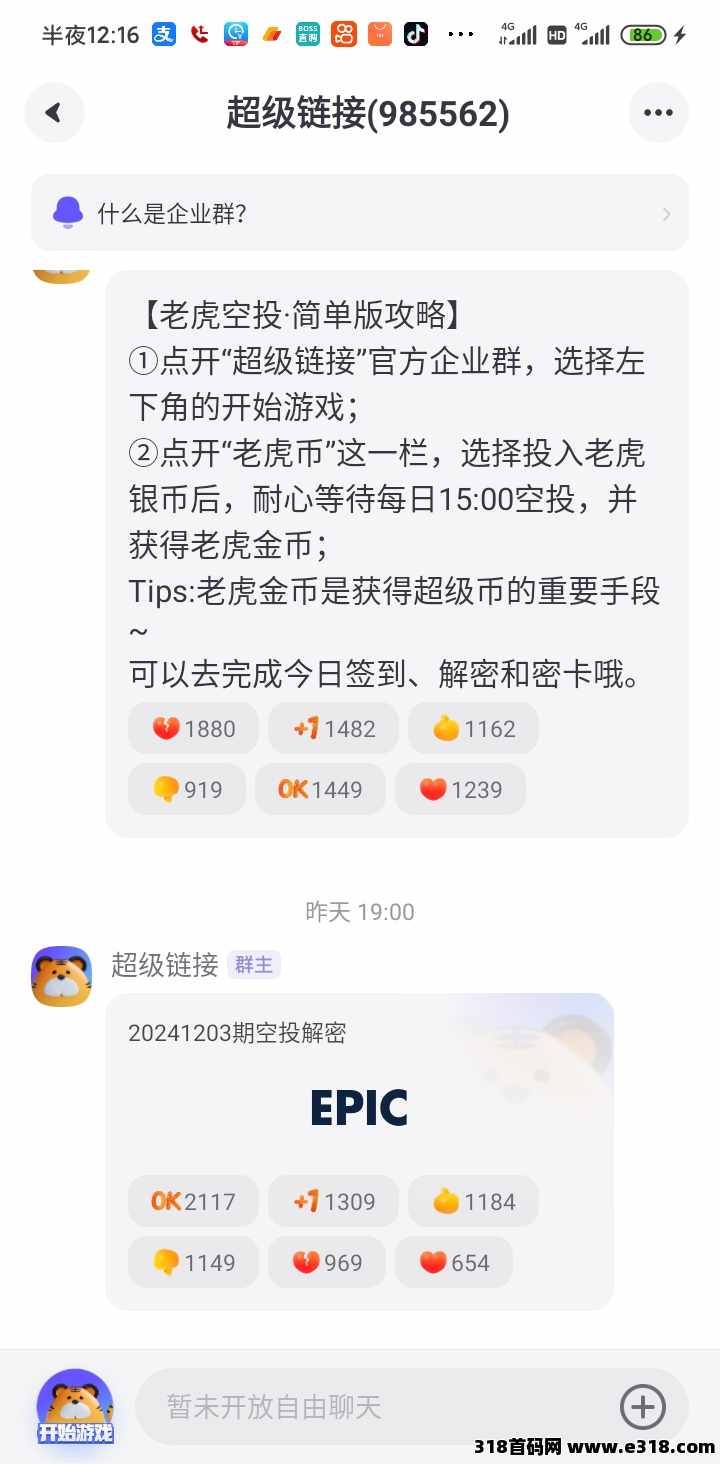Open the plus attachment button

[x=643, y=1407]
